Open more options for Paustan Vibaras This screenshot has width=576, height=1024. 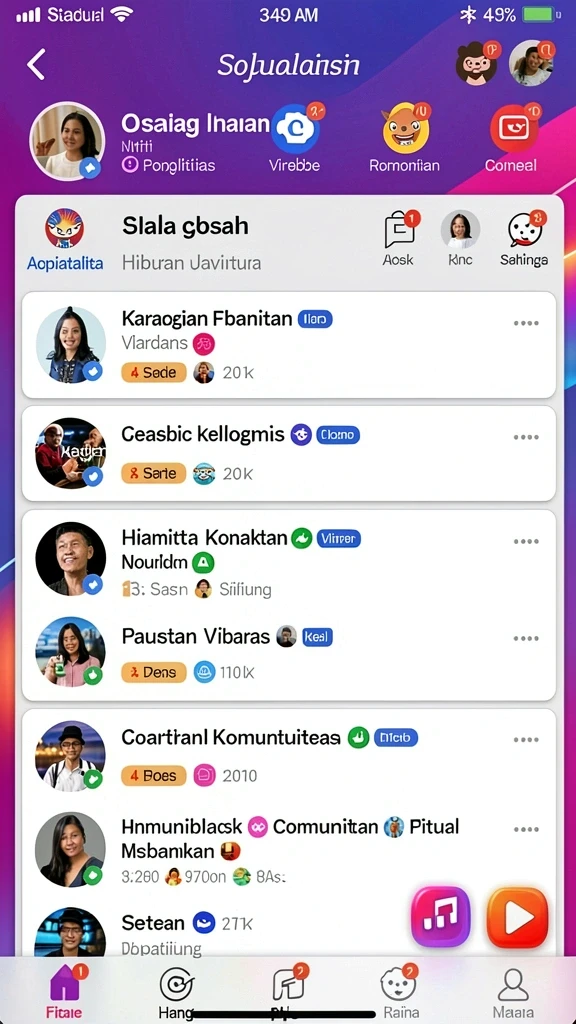pyautogui.click(x=526, y=638)
